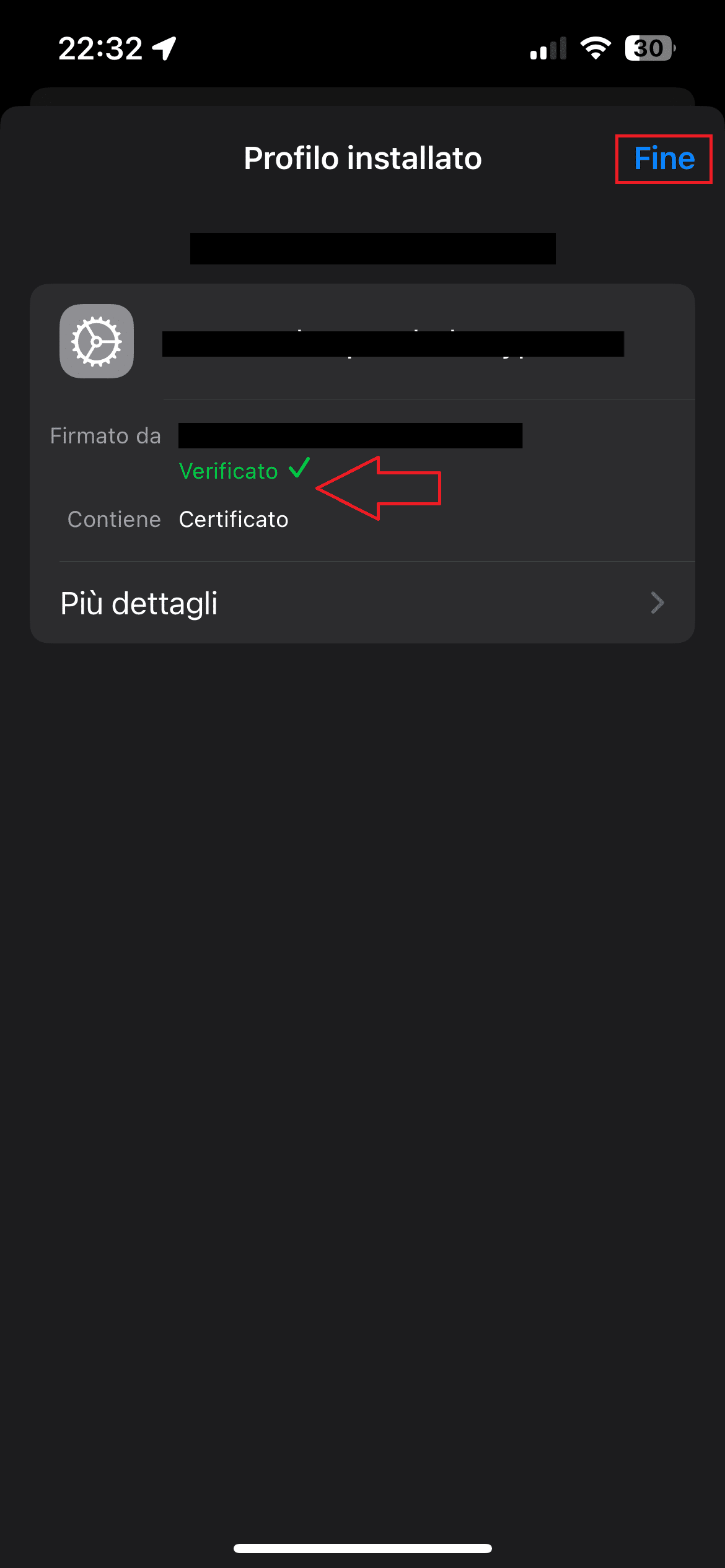Open the Più dettagli row

coord(362,603)
